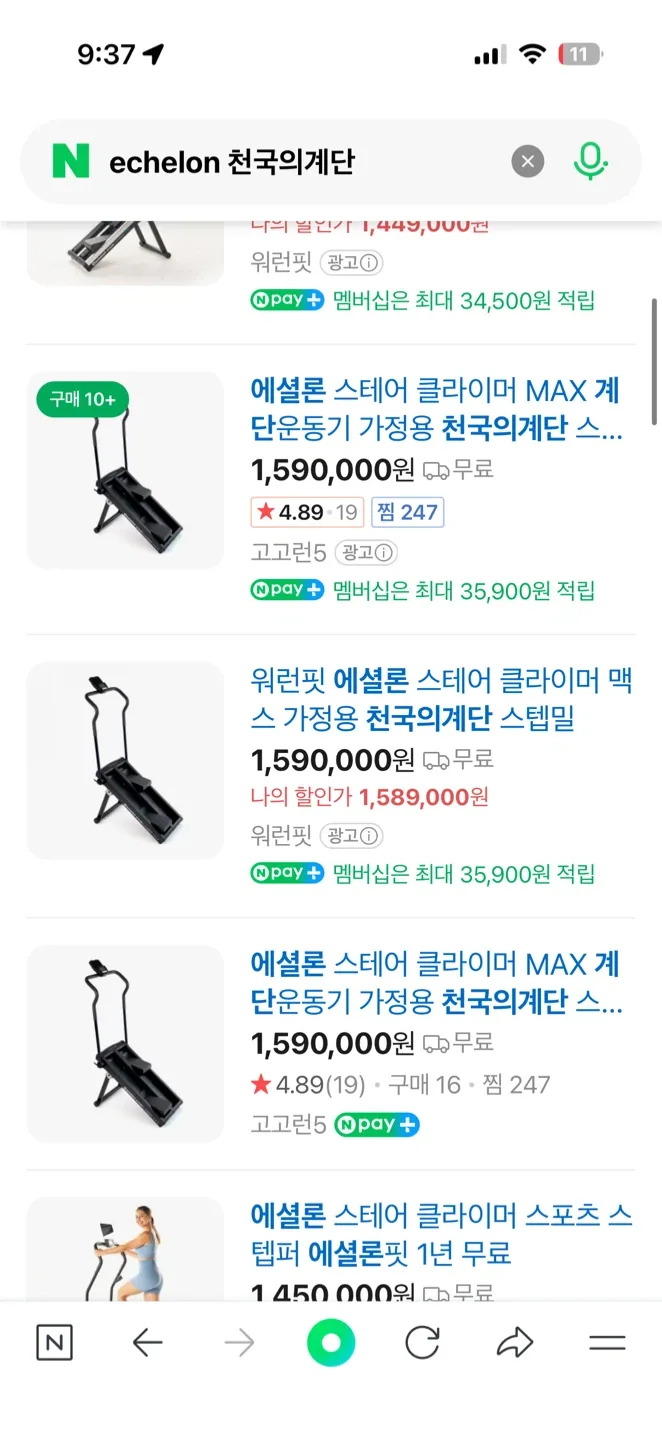Open the 워런핏 에셜론 스테어 클라이머 맥스 listing
662x1440 pixels.
(x=441, y=700)
